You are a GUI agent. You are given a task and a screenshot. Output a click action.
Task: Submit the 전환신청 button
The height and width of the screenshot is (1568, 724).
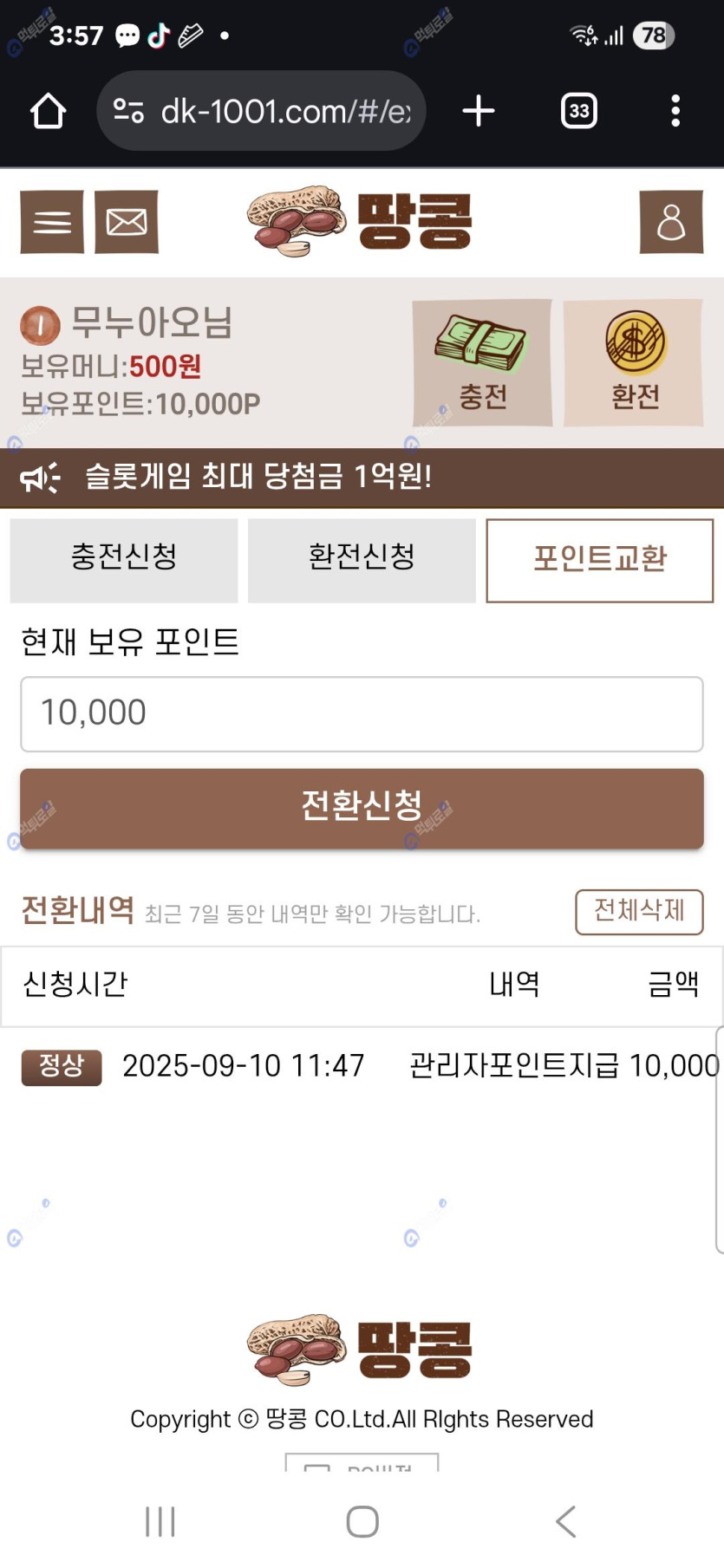coord(362,808)
